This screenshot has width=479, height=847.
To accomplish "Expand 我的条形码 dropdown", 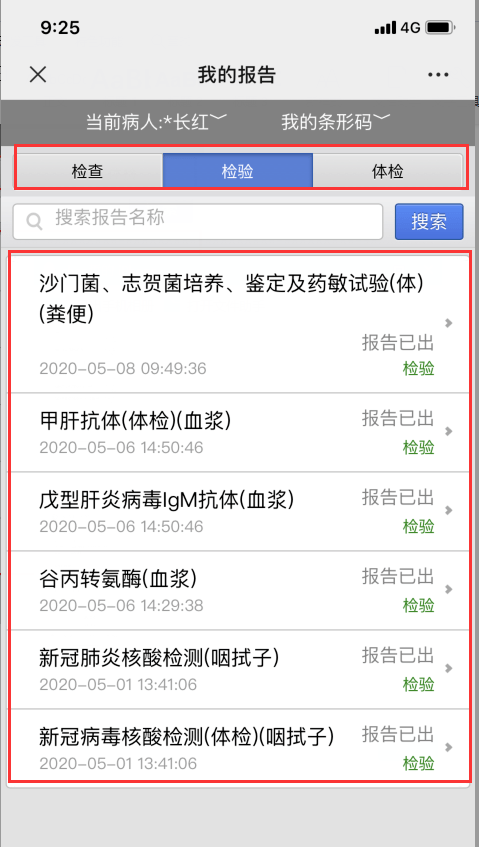I will [335, 122].
